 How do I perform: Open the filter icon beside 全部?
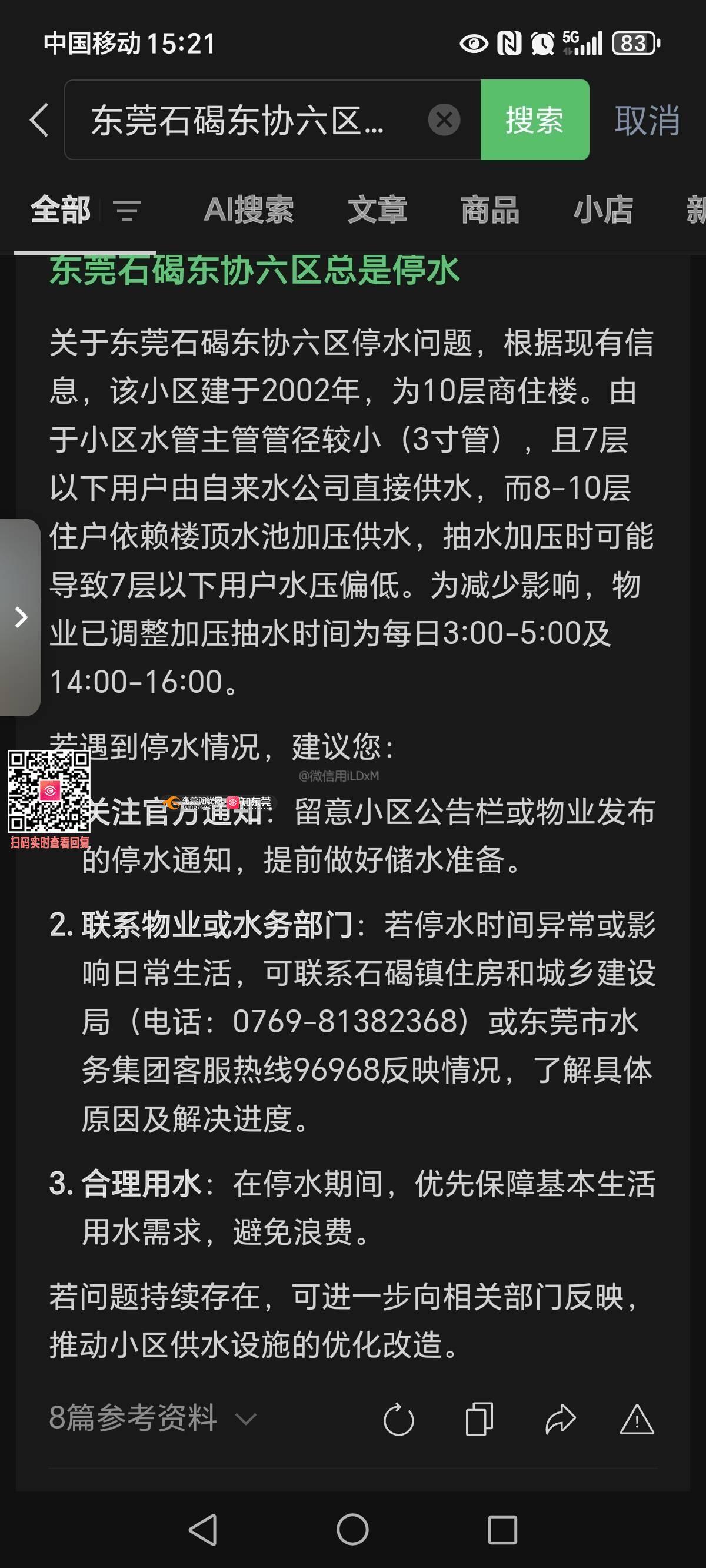point(127,211)
